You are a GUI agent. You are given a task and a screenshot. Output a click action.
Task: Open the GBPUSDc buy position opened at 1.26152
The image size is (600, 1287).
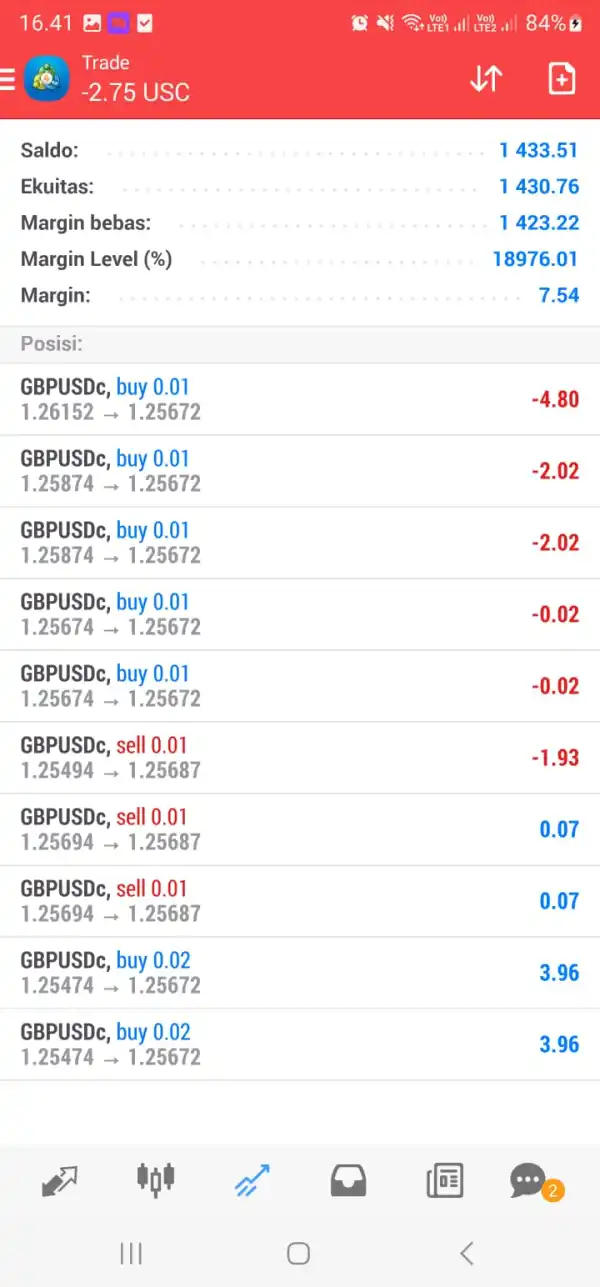(300, 399)
